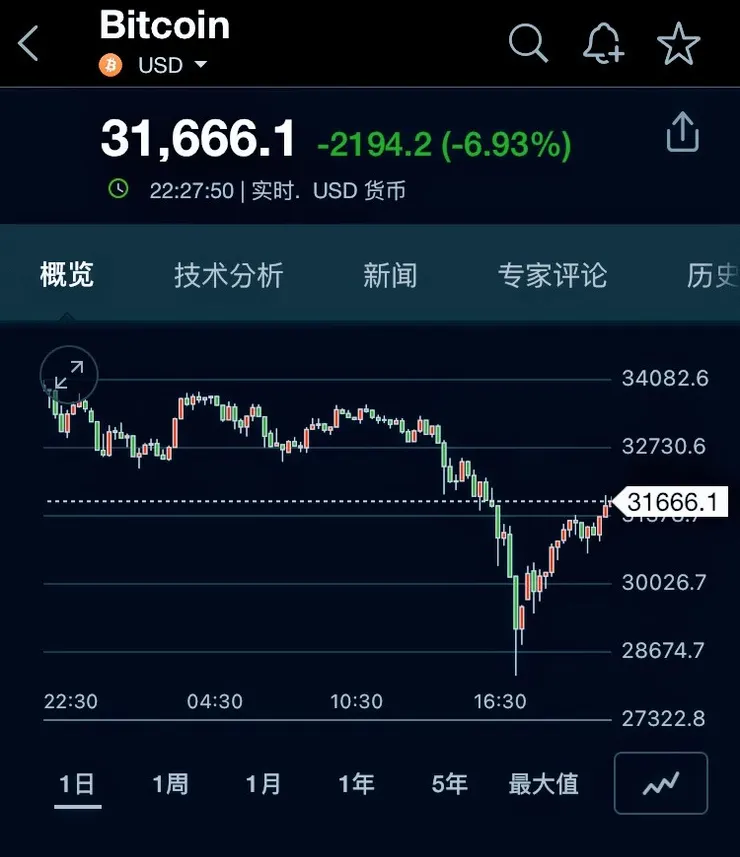Image resolution: width=740 pixels, height=857 pixels.
Task: Click the 31666.1 price tag on chart
Action: coord(674,502)
